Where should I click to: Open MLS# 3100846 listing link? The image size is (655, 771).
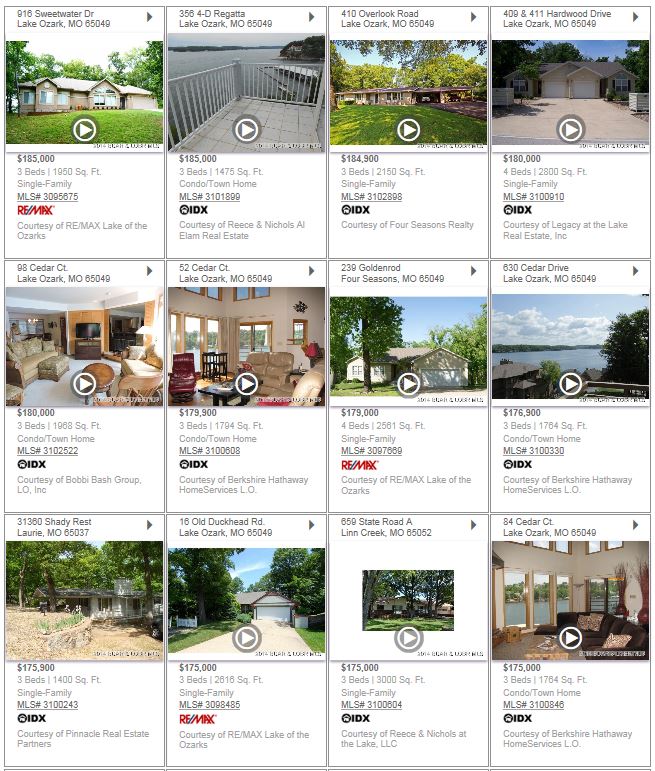[x=533, y=705]
